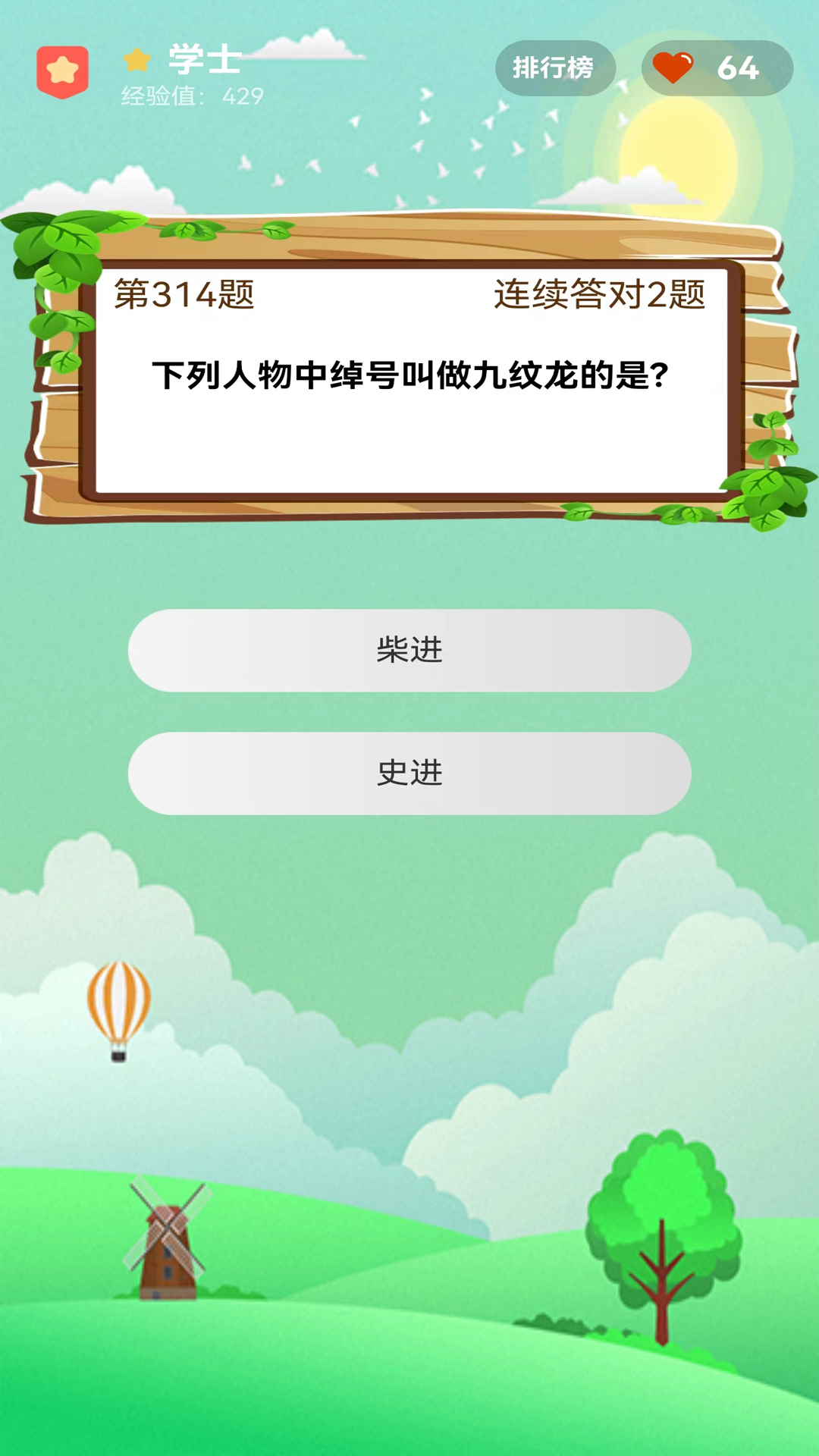This screenshot has width=819, height=1456.
Task: Open the 排行榜 leaderboard
Action: point(554,68)
